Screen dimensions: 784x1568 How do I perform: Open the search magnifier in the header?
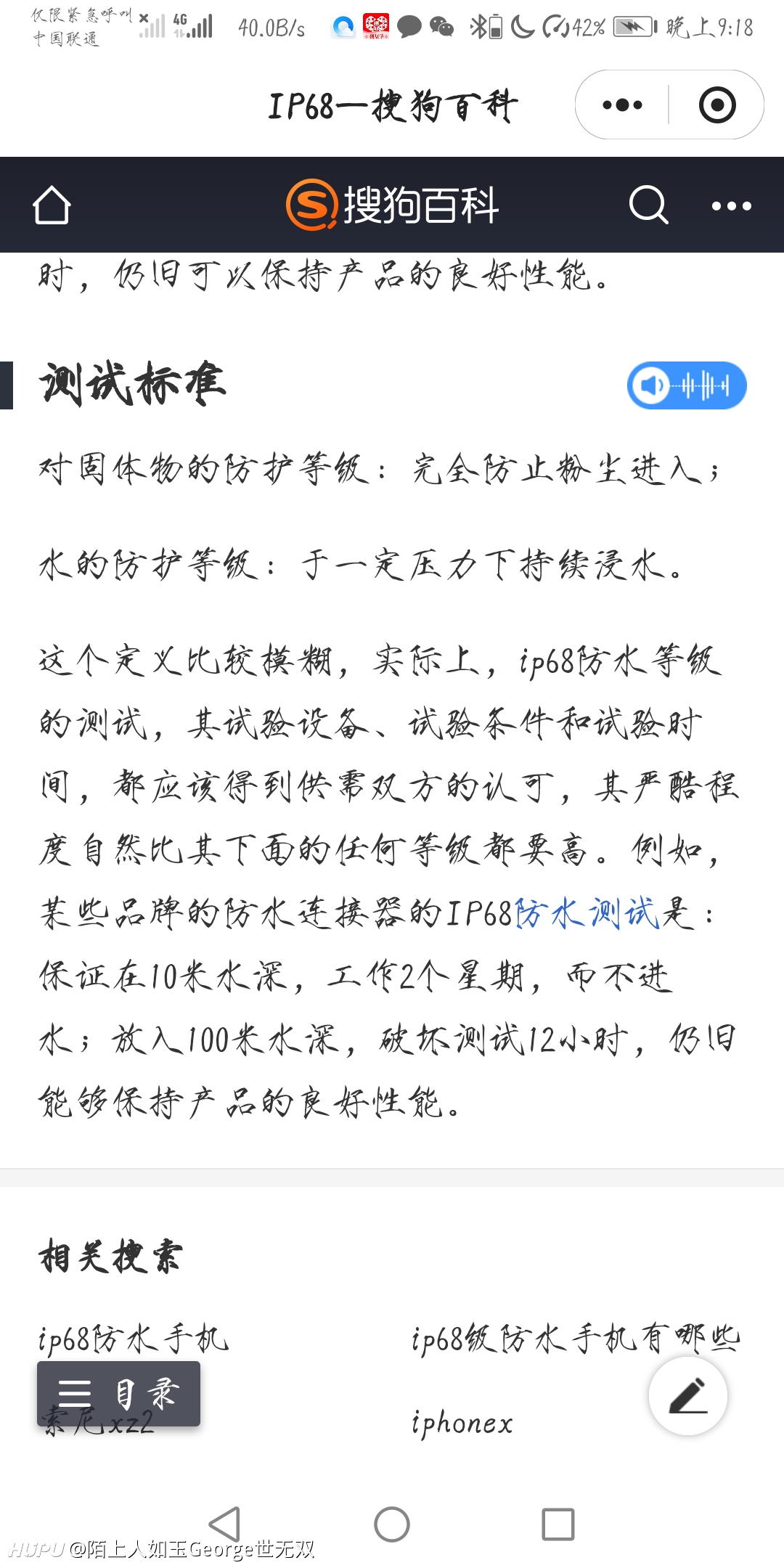point(648,205)
